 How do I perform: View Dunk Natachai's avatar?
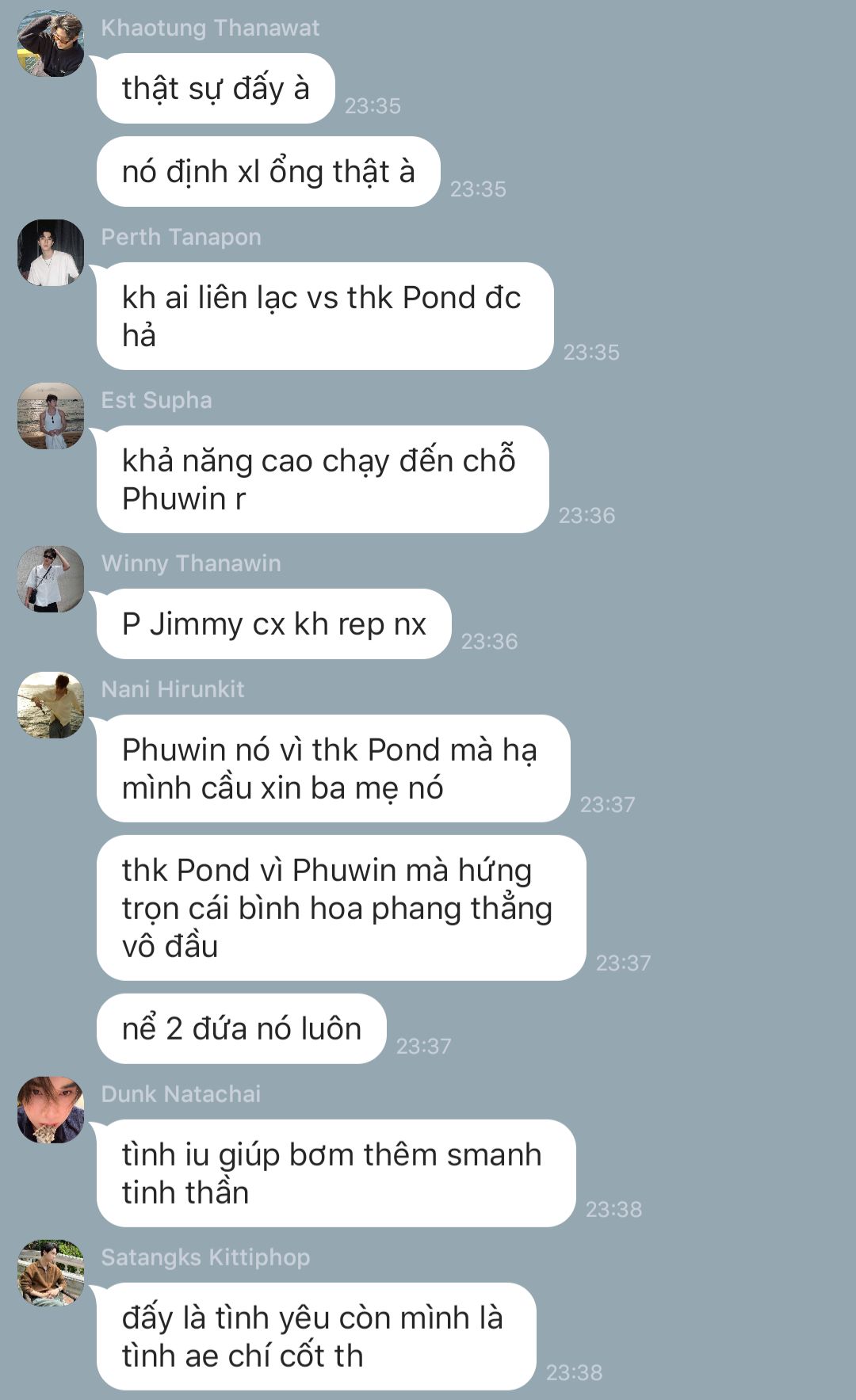tap(51, 1110)
